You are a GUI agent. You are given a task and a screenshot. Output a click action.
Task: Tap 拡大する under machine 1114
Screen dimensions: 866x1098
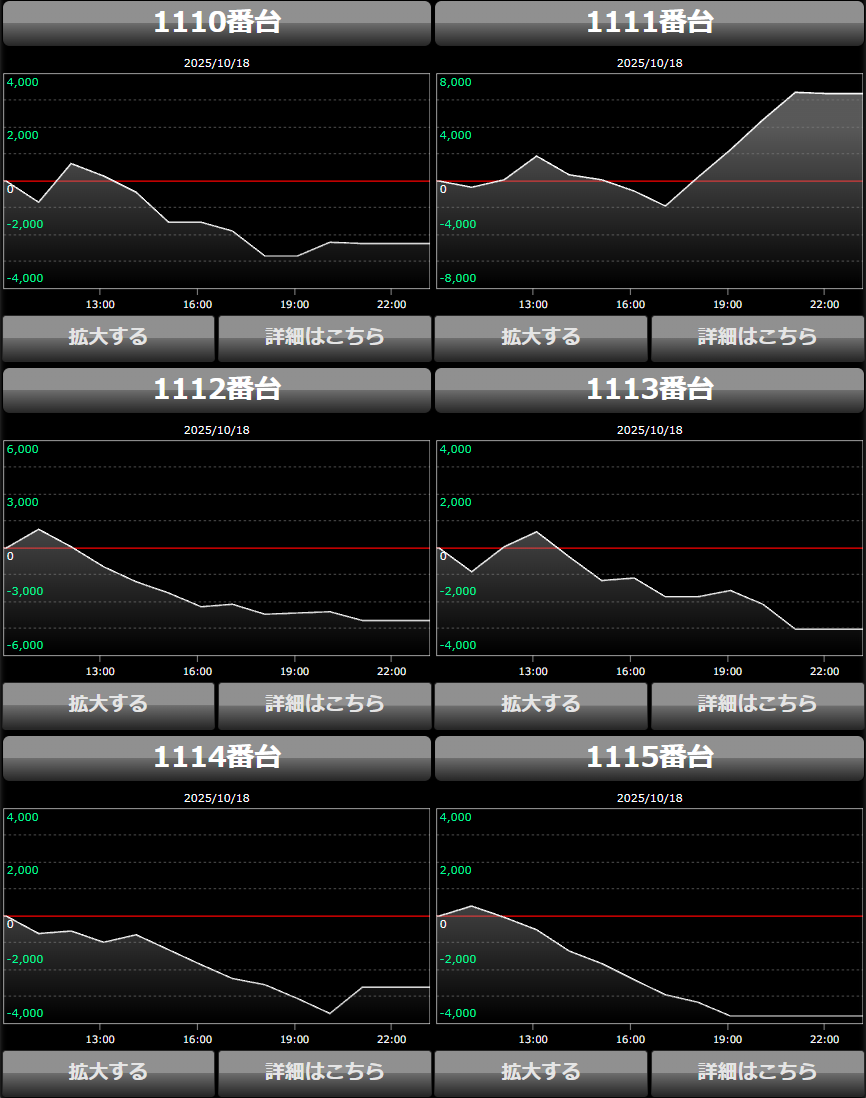pos(108,1072)
